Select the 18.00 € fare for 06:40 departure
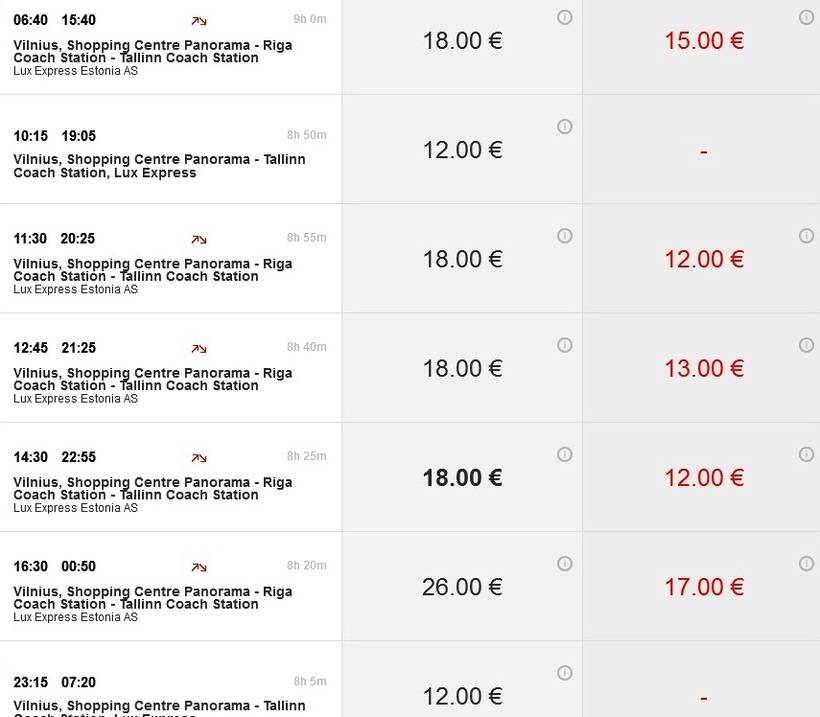Screen dimensions: 820x717 [x=462, y=41]
